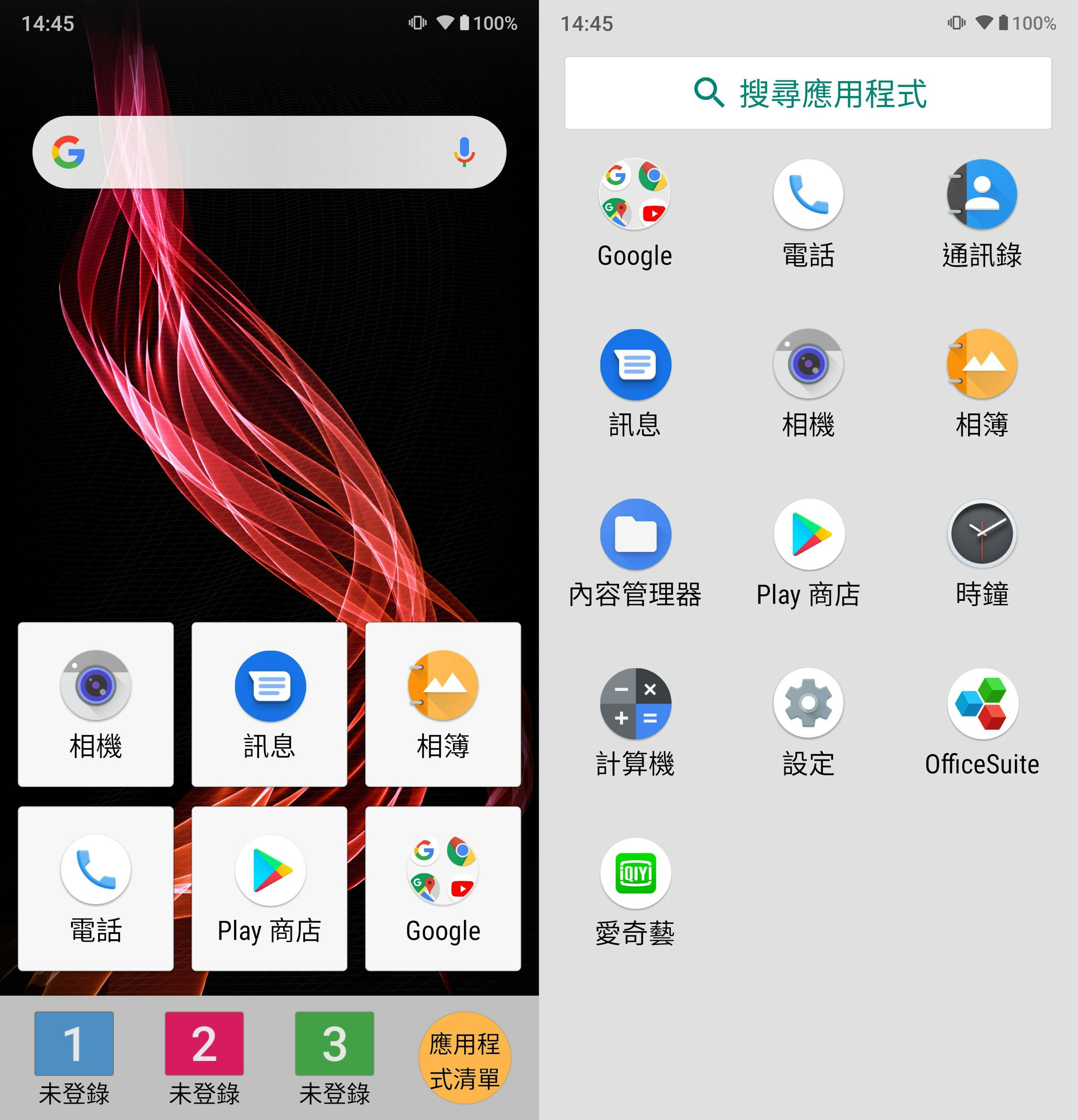Open the 應用程式清單 app list button
Screen dimensions: 1078x1120
point(464,1060)
